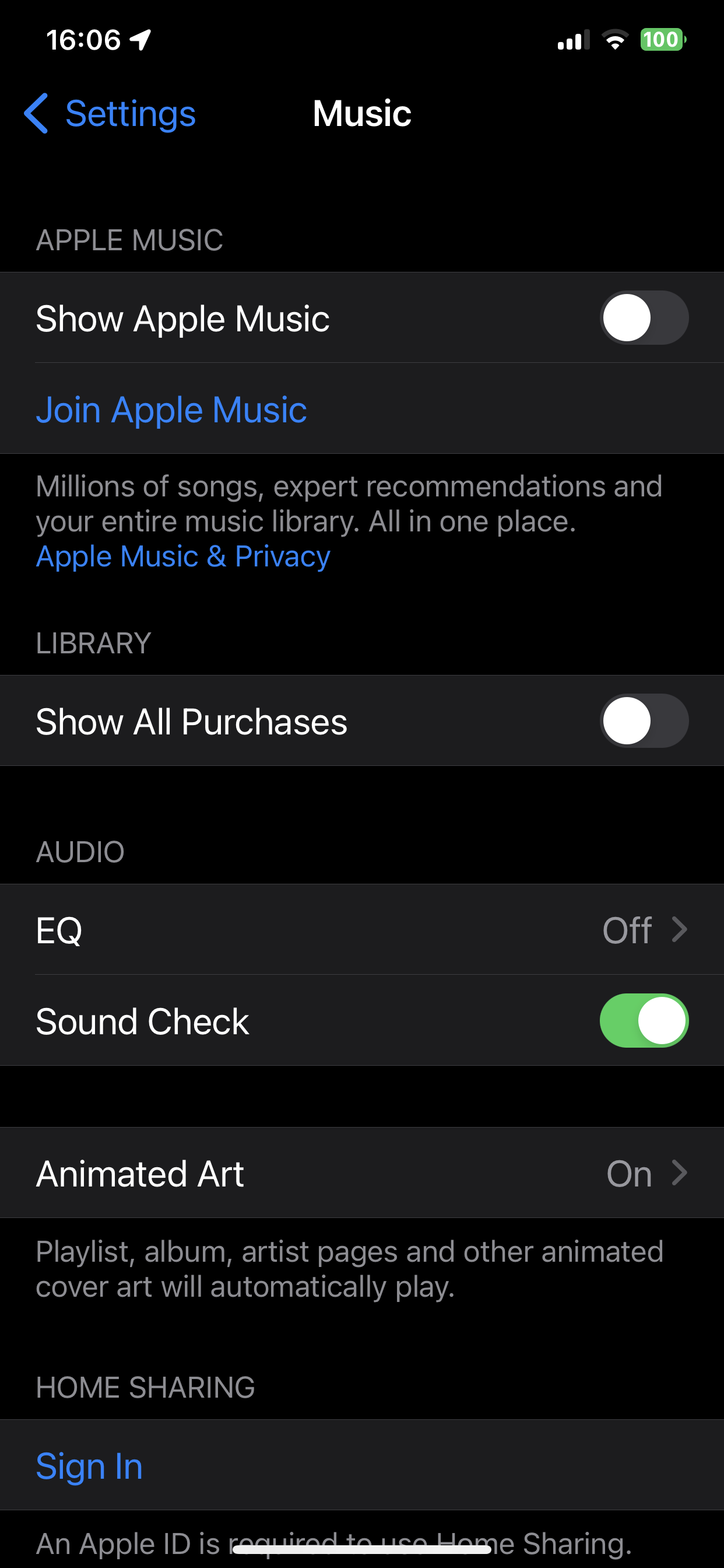The height and width of the screenshot is (1568, 724).
Task: Open the Apple Music & Privacy link
Action: tap(183, 556)
